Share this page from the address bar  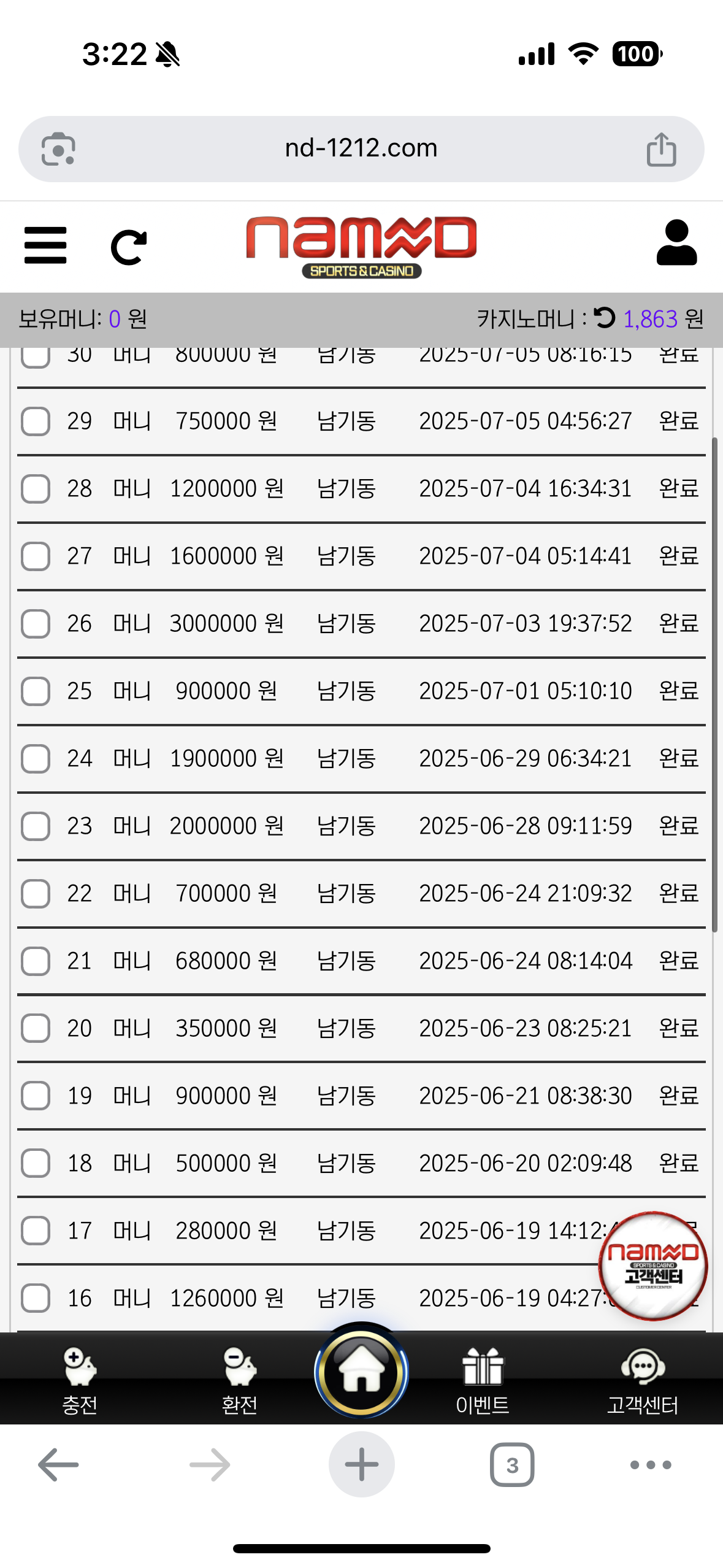(x=661, y=149)
